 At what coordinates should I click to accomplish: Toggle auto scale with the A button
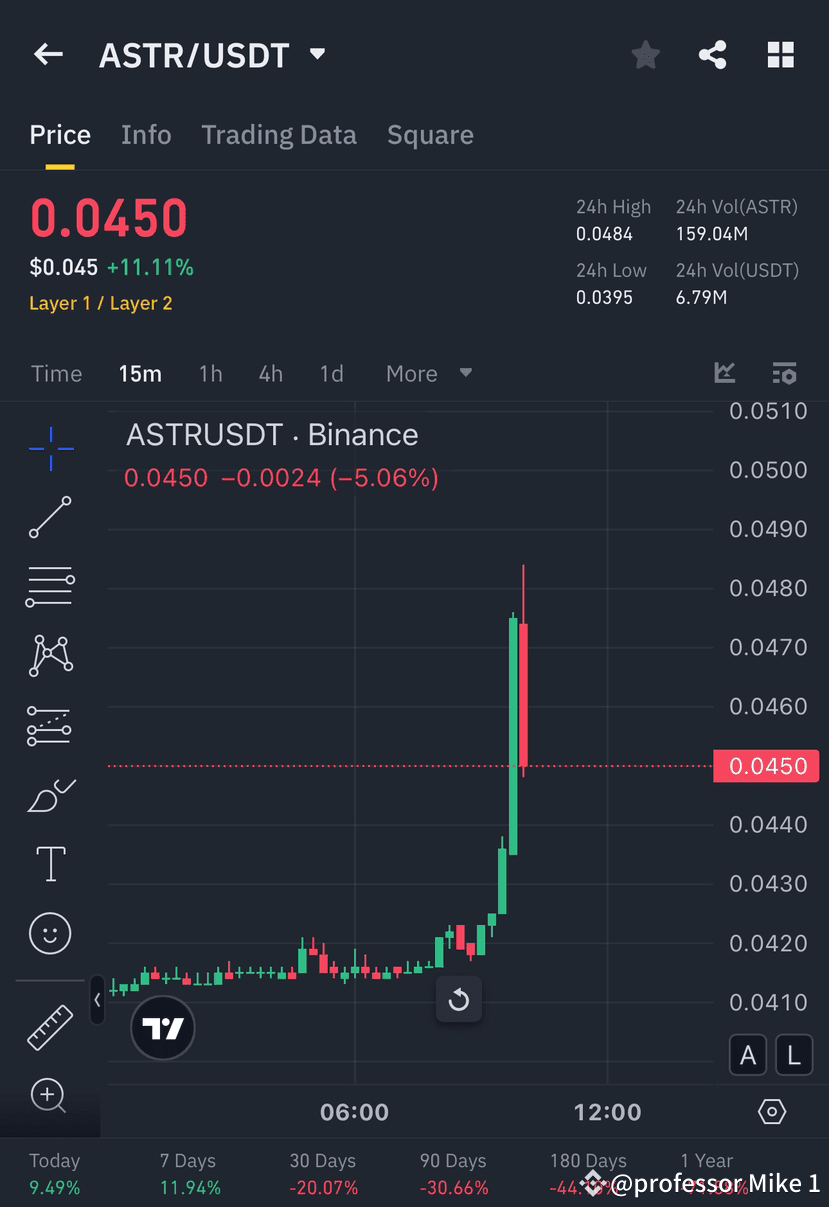[747, 1055]
